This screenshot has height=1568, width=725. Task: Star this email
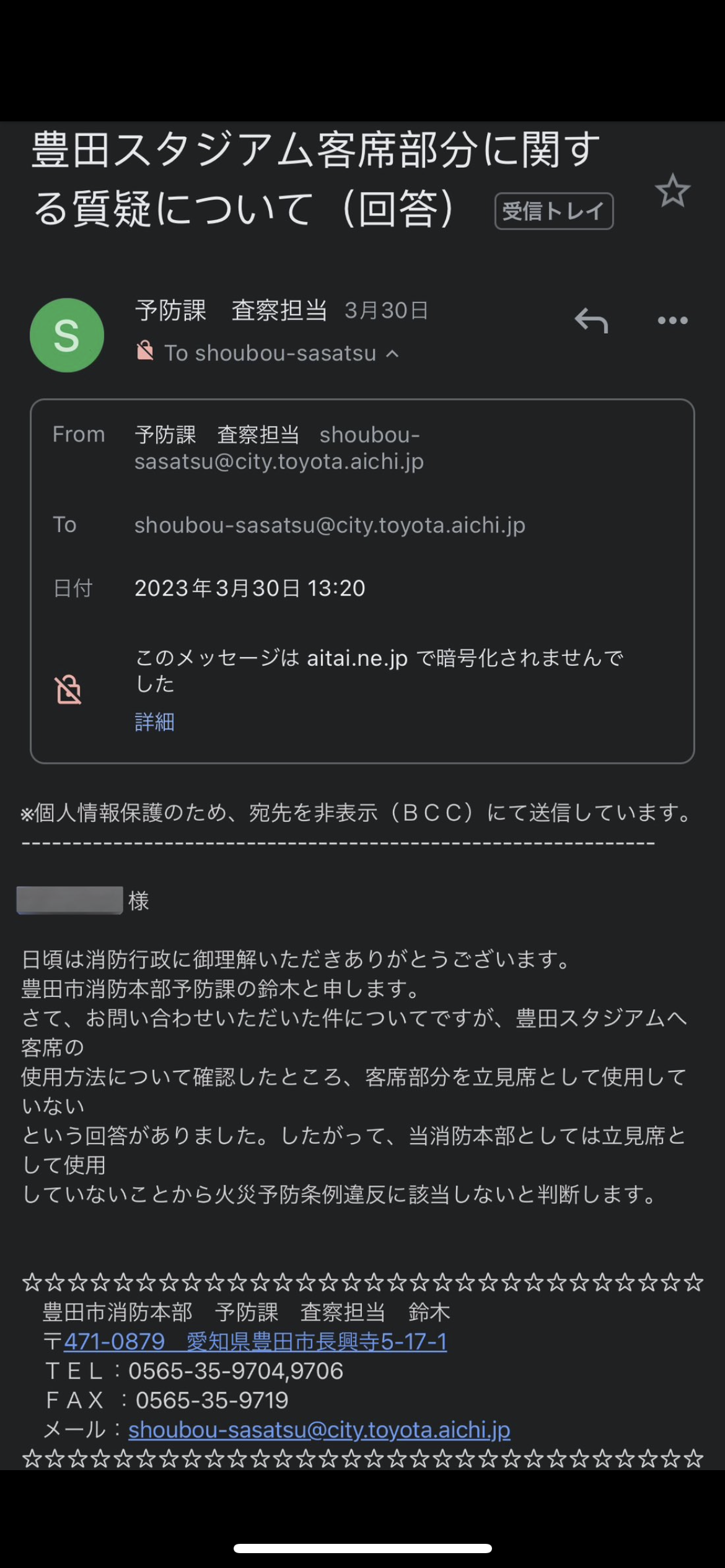(672, 191)
